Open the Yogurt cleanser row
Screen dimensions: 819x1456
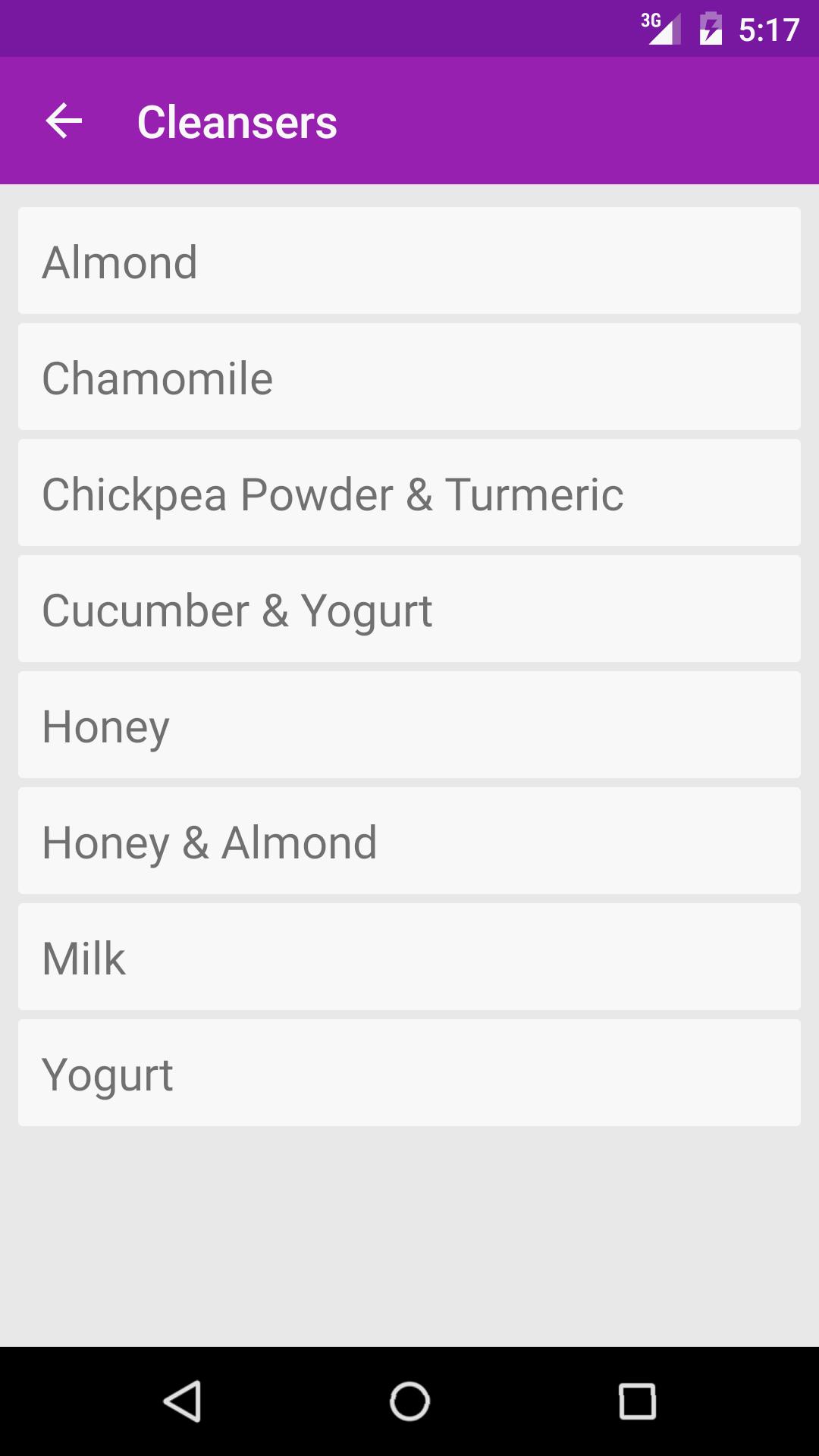tap(409, 1072)
